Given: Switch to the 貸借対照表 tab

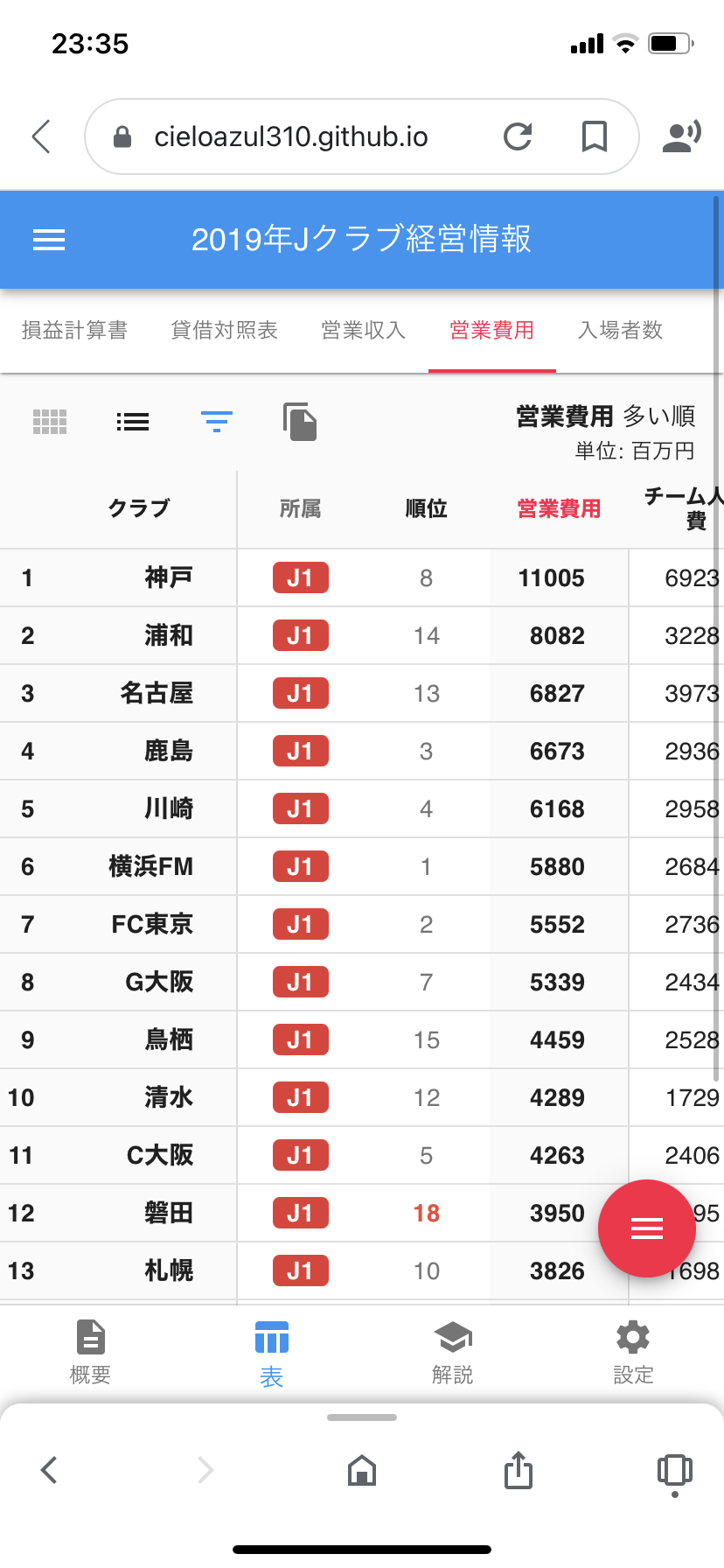Looking at the screenshot, I should [x=225, y=330].
